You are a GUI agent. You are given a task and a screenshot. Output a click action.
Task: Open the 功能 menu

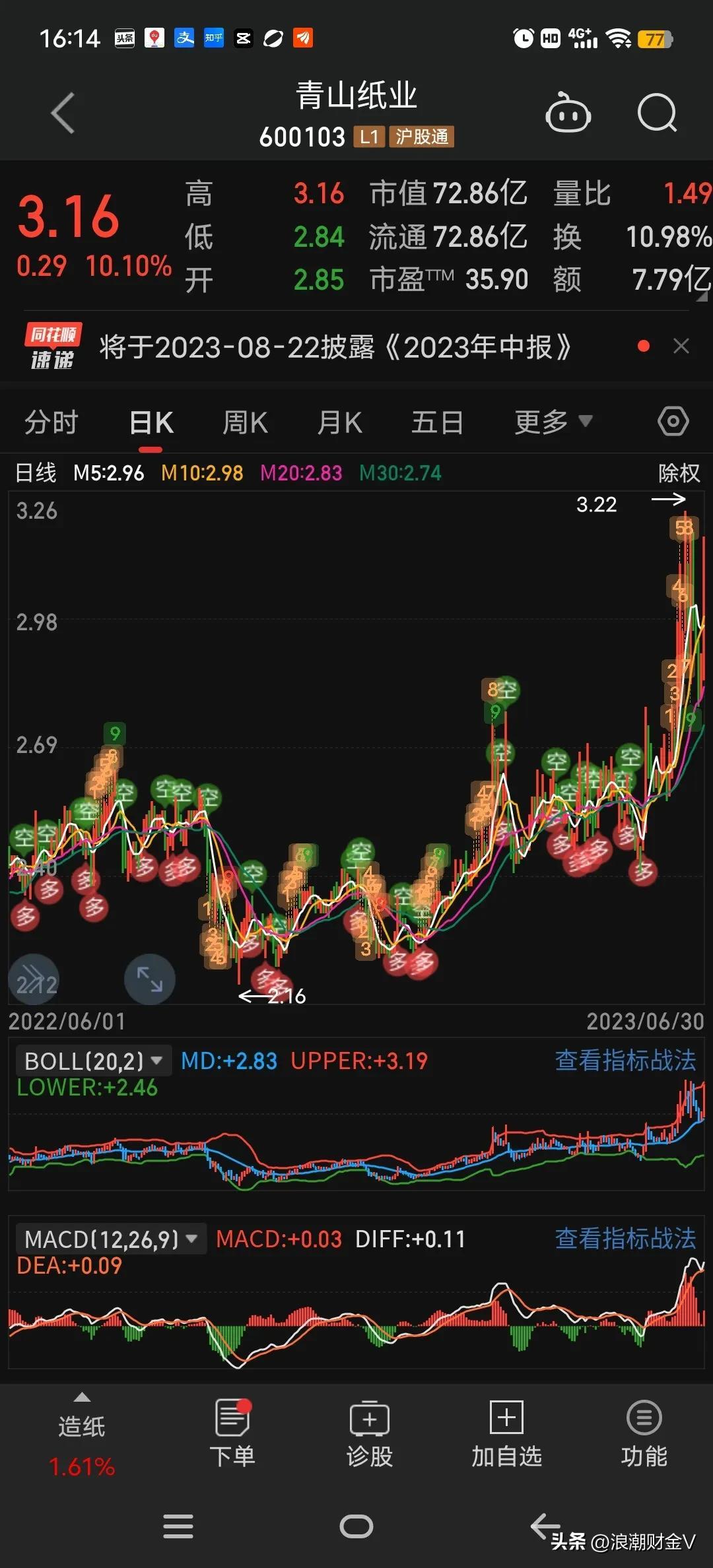(644, 1432)
